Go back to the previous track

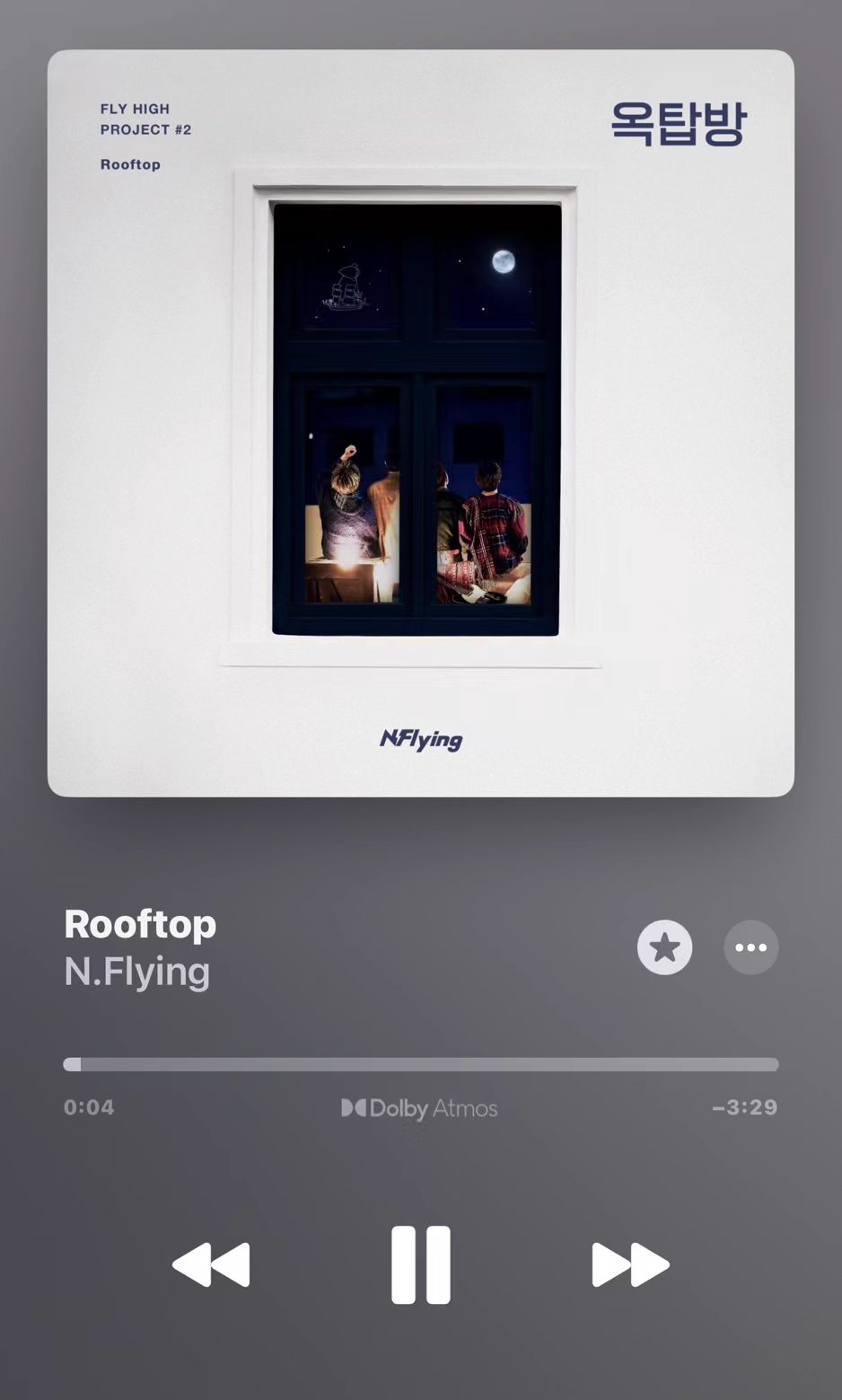(211, 1264)
